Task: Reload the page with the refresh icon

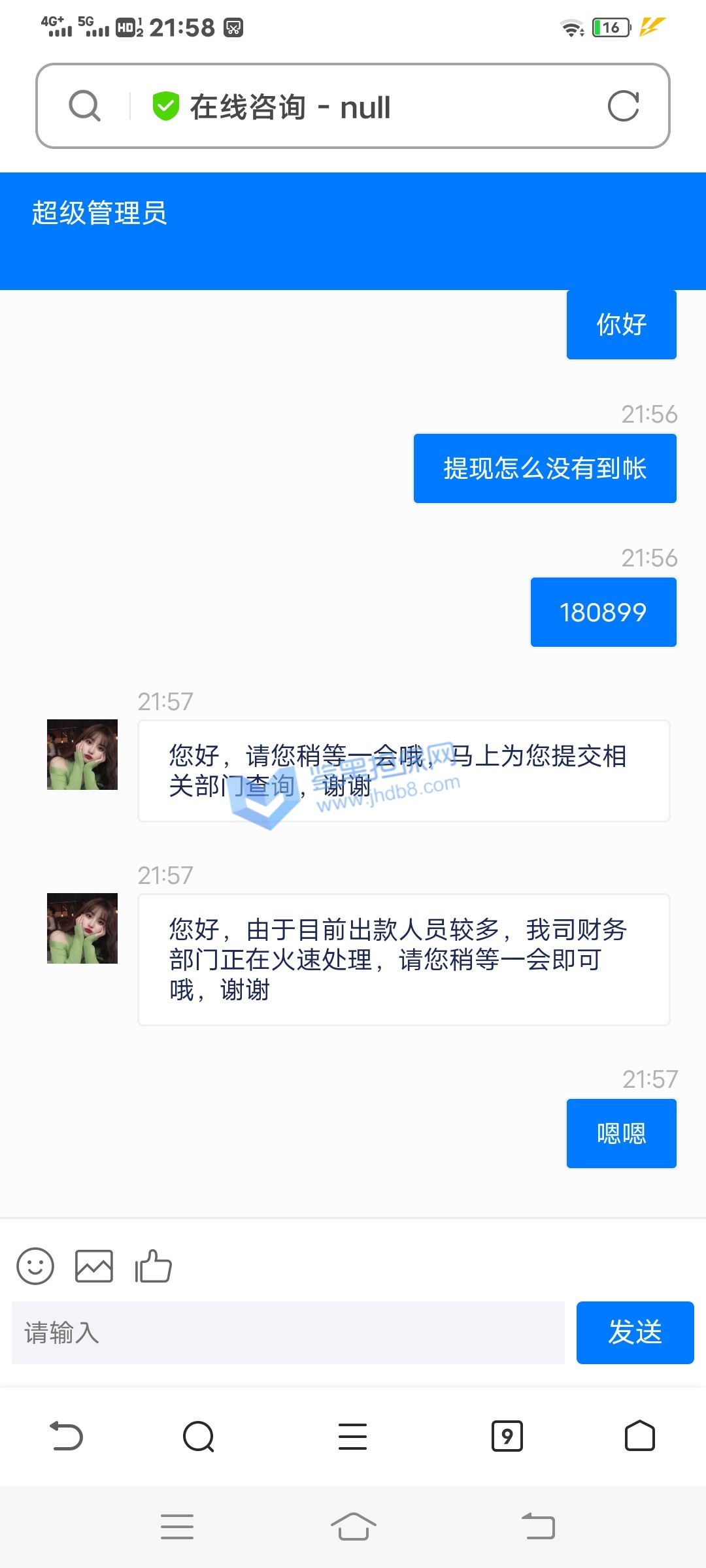Action: pyautogui.click(x=623, y=106)
